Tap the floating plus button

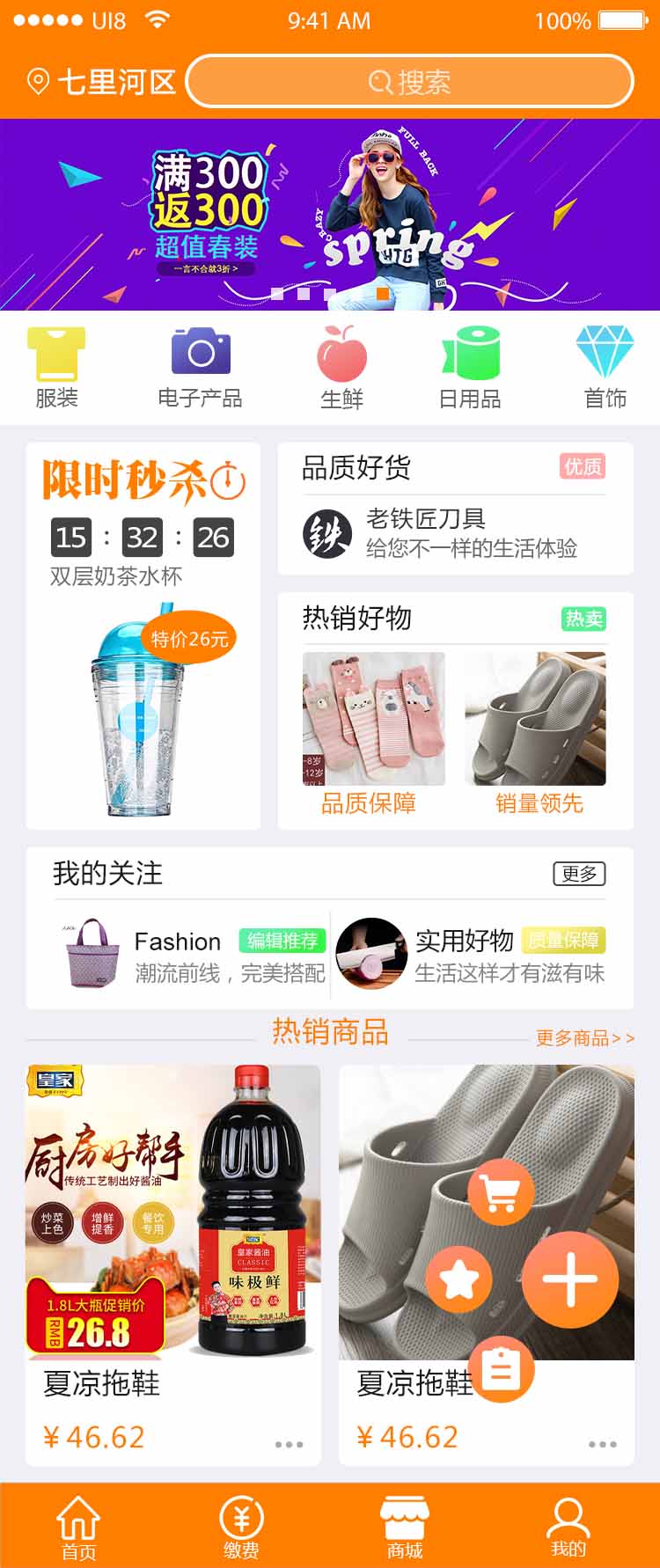[x=570, y=1279]
